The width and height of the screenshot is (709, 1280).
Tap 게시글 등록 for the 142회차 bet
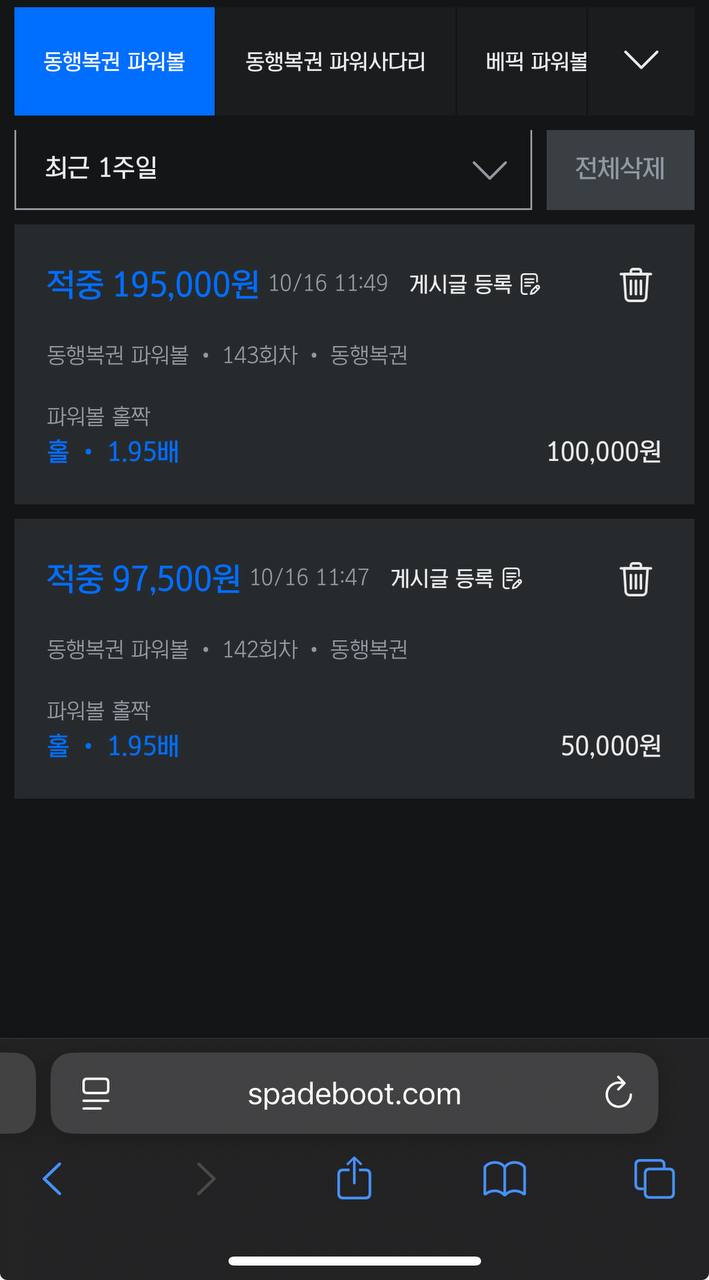tap(457, 579)
